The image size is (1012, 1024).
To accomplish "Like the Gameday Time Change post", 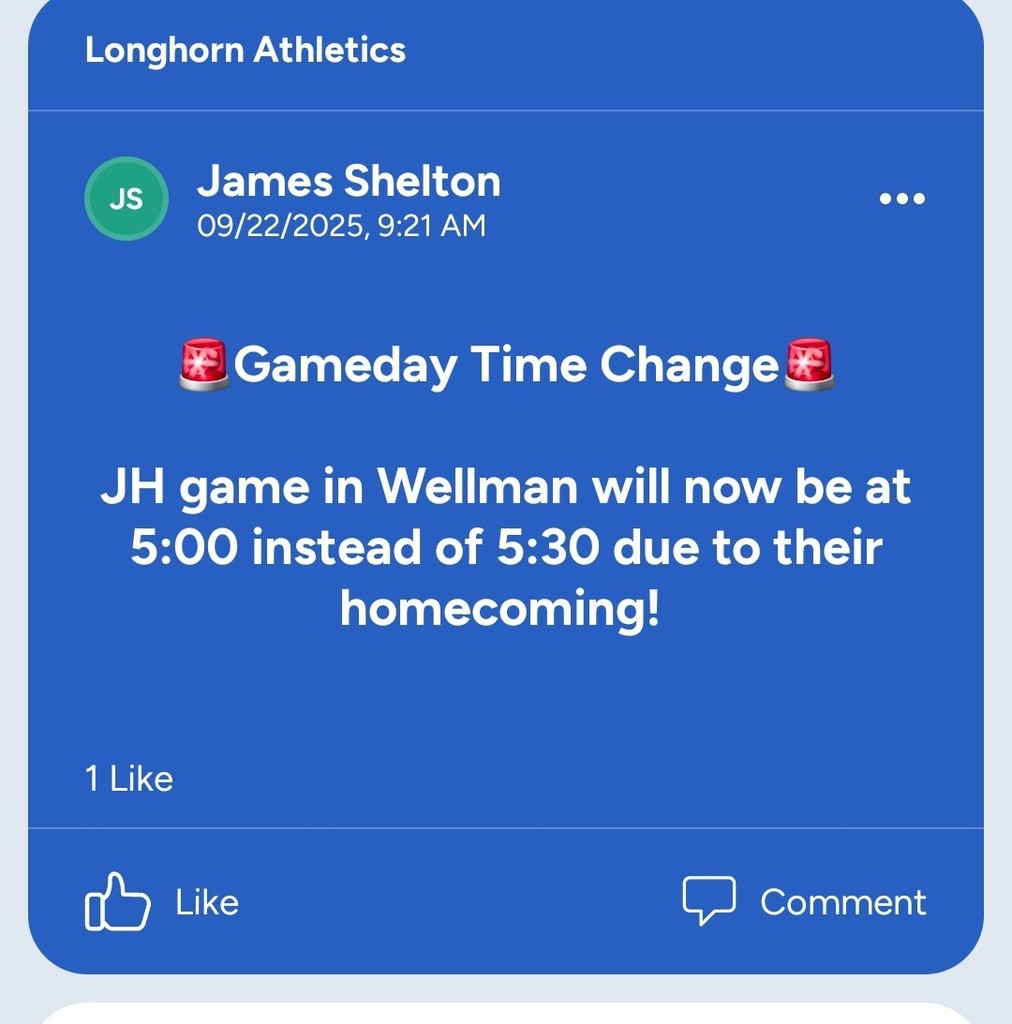I will tap(162, 902).
